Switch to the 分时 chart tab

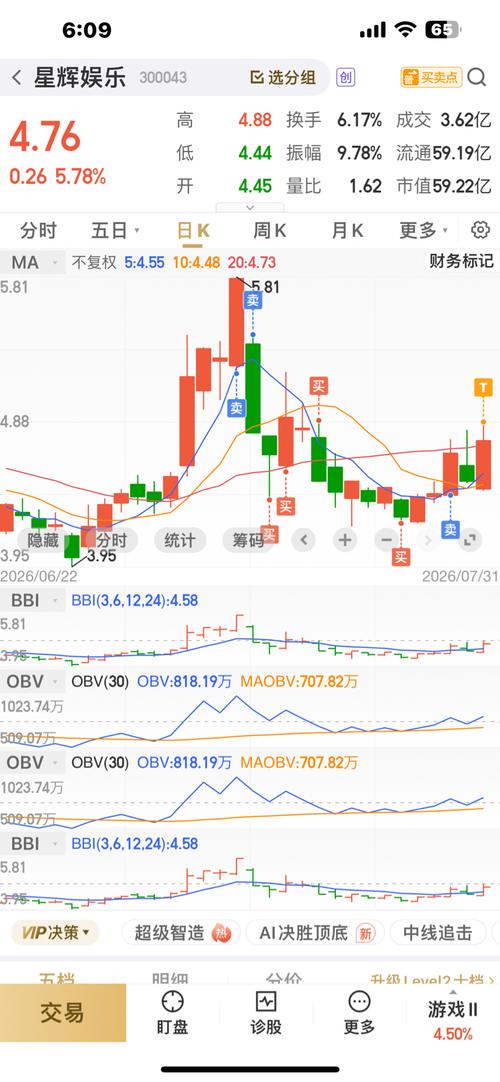point(39,230)
